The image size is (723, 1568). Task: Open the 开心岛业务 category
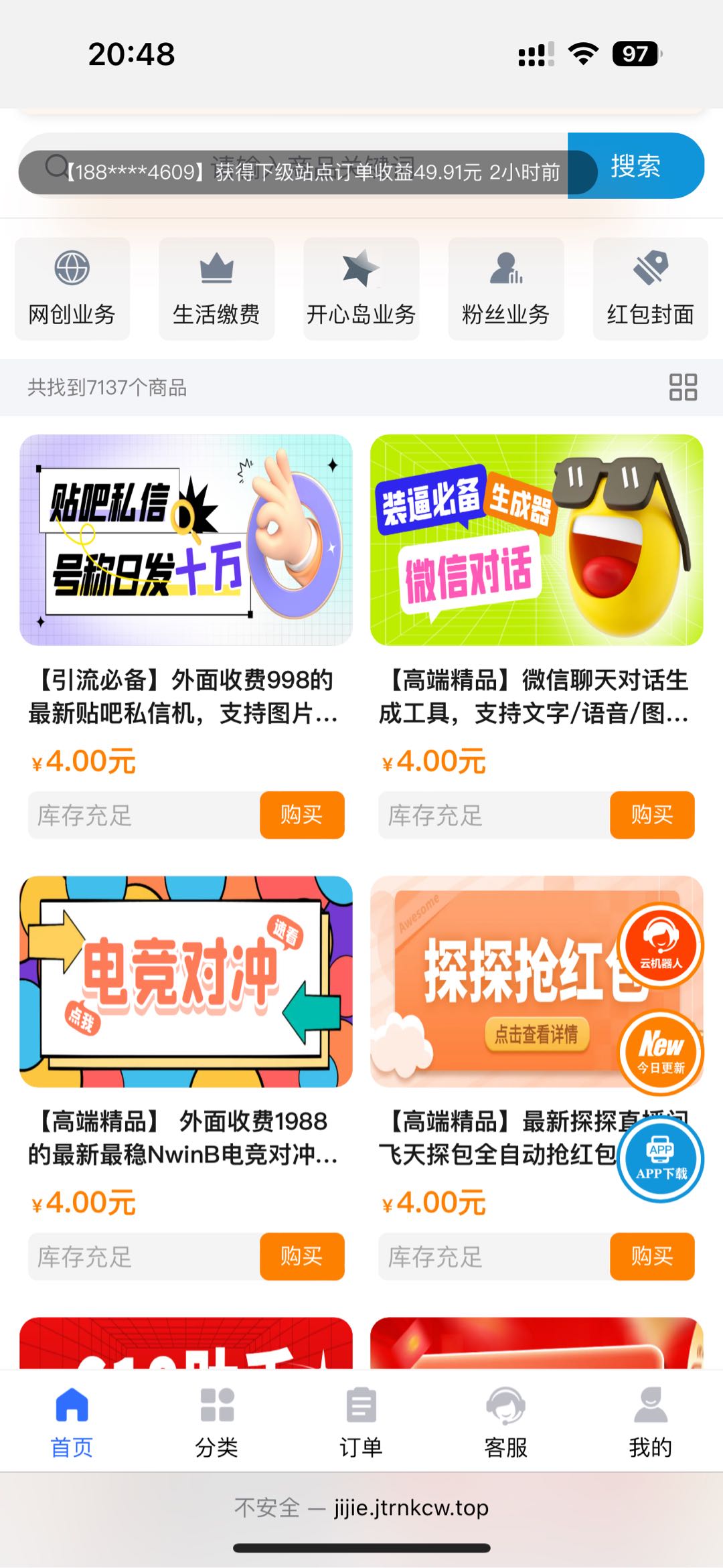361,289
